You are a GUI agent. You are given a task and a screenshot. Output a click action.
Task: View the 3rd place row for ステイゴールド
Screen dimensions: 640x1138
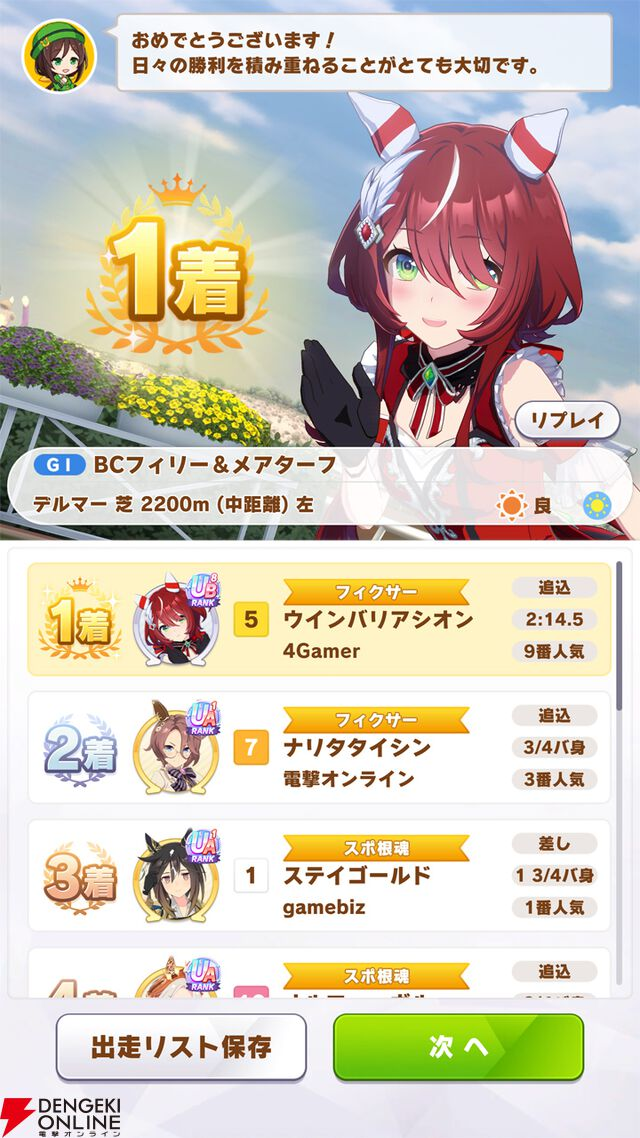318,875
